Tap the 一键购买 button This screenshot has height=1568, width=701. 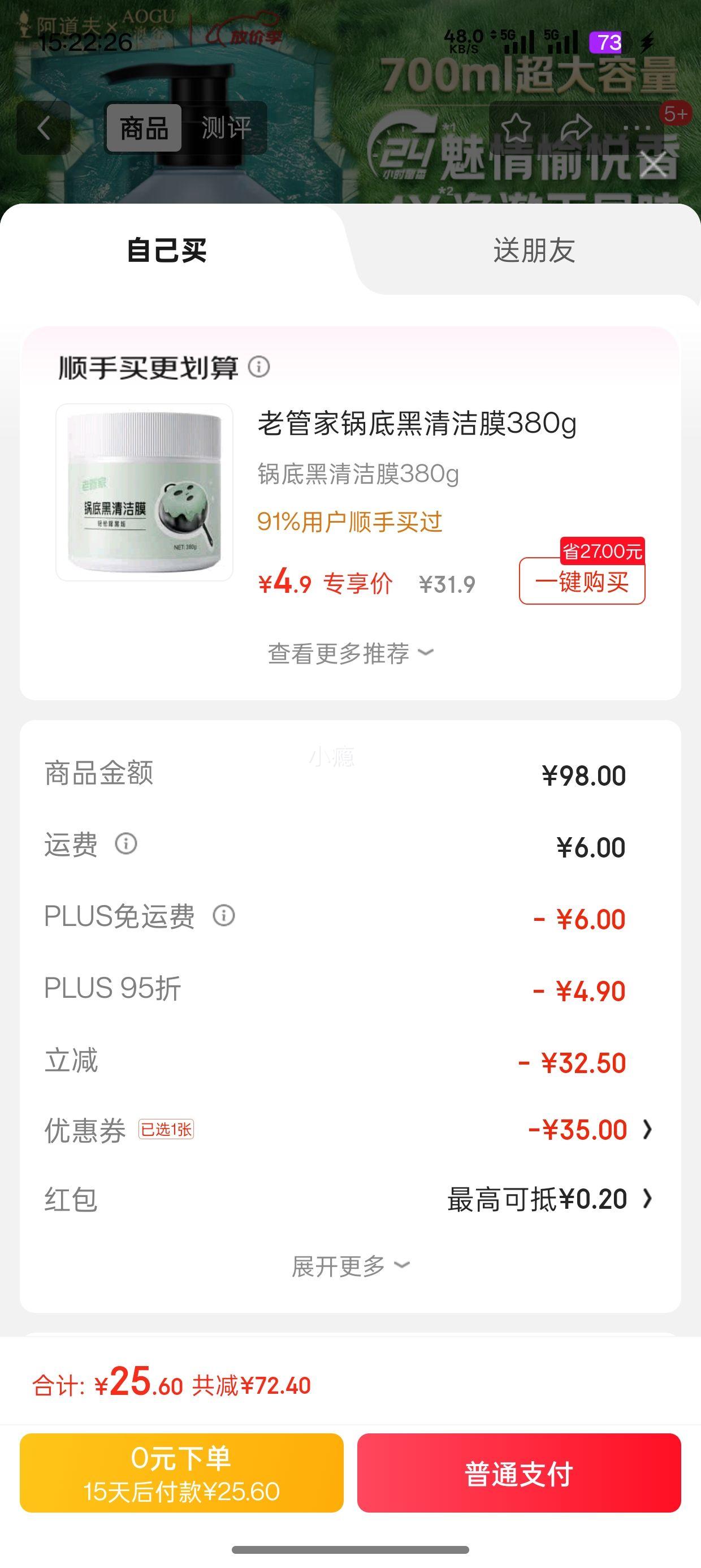coord(582,583)
